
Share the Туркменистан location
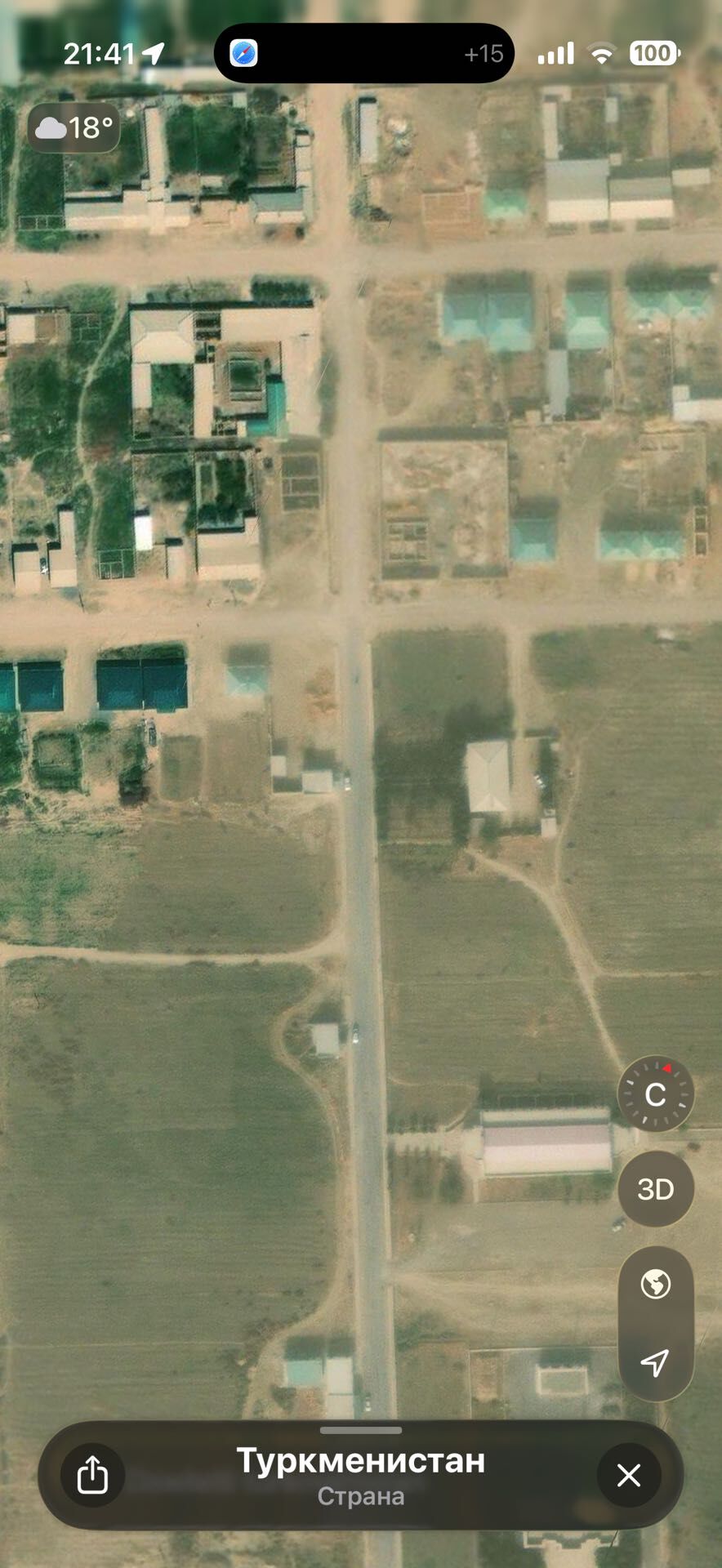click(92, 1475)
